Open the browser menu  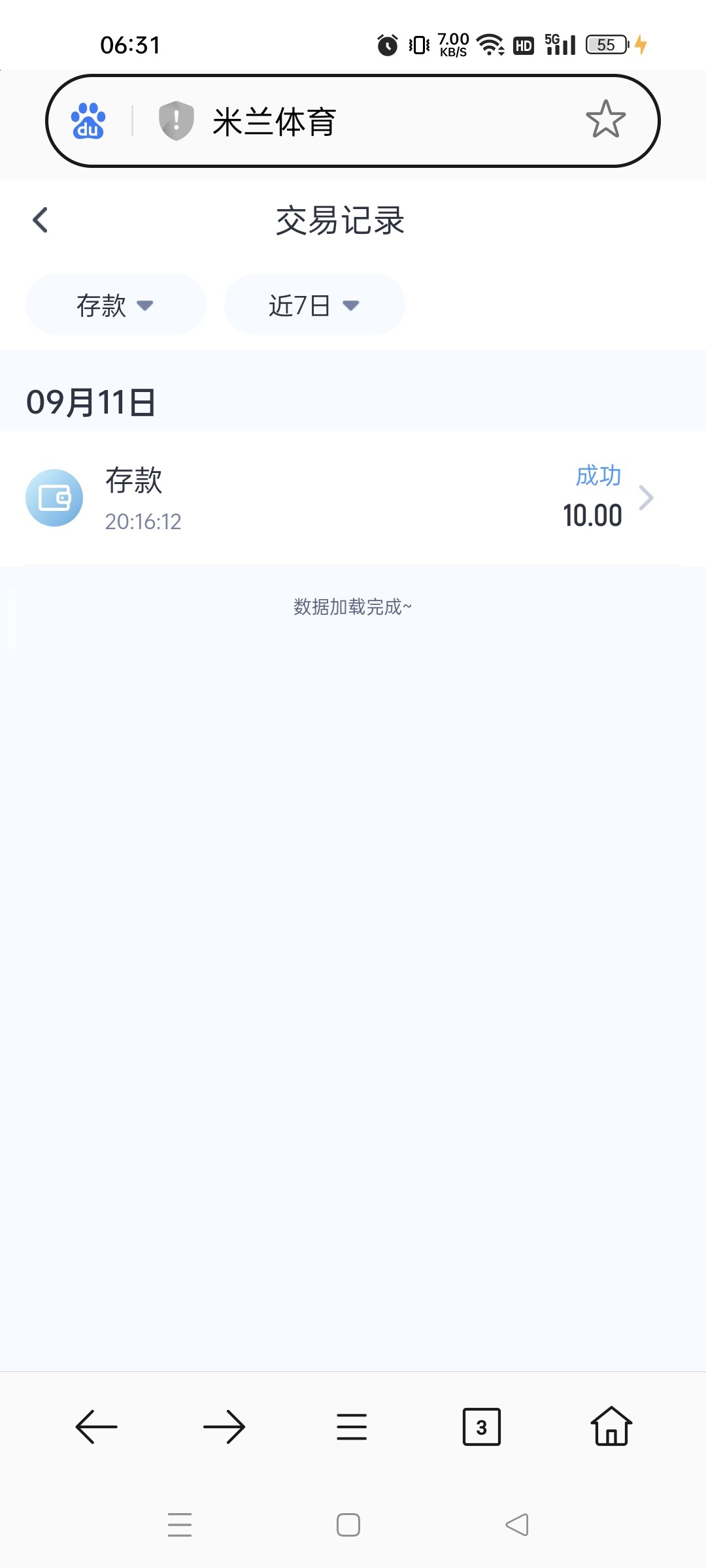pos(352,1427)
